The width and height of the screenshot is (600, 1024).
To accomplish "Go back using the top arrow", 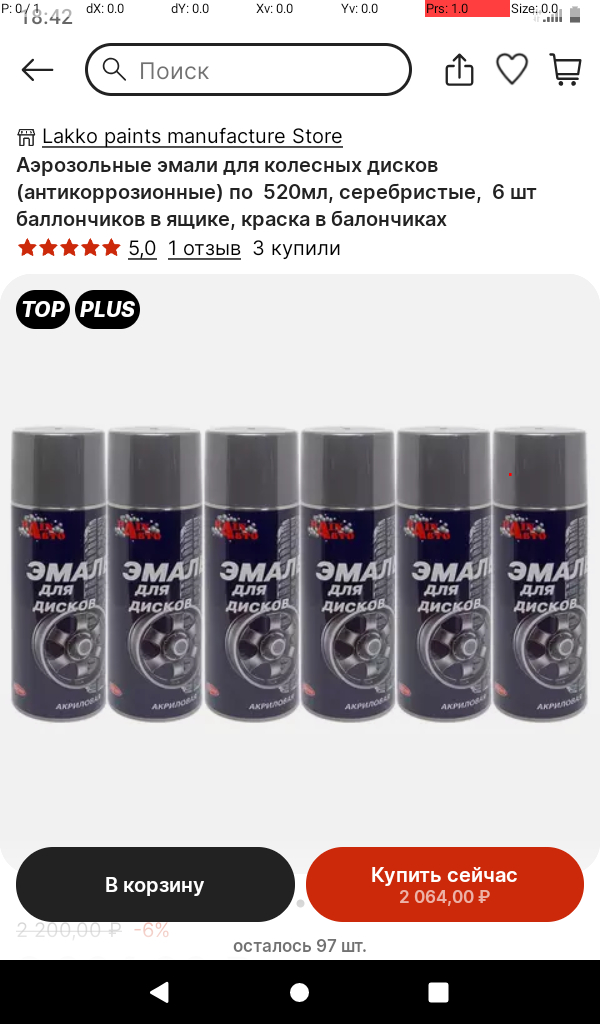I will click(37, 70).
